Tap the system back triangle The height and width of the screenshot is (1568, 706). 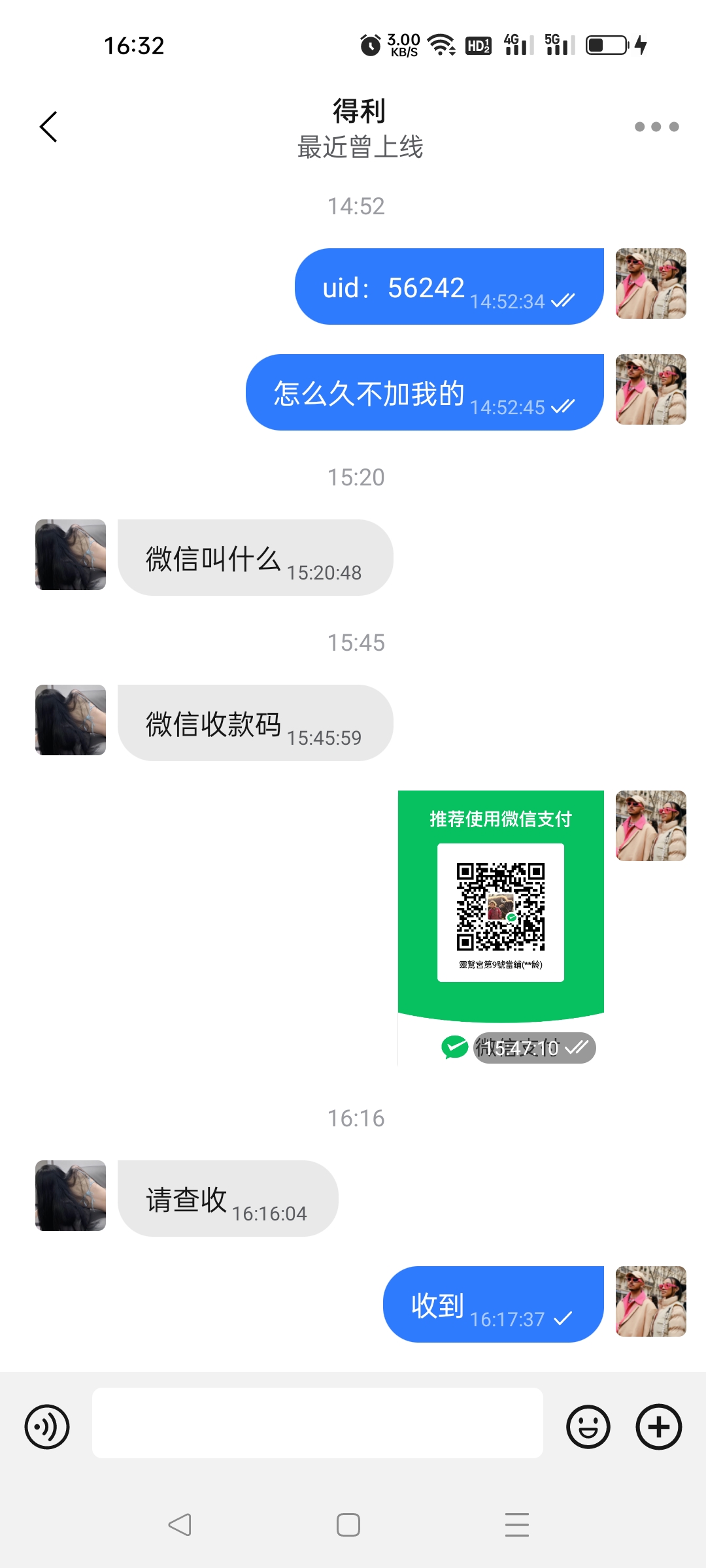coord(180,1525)
